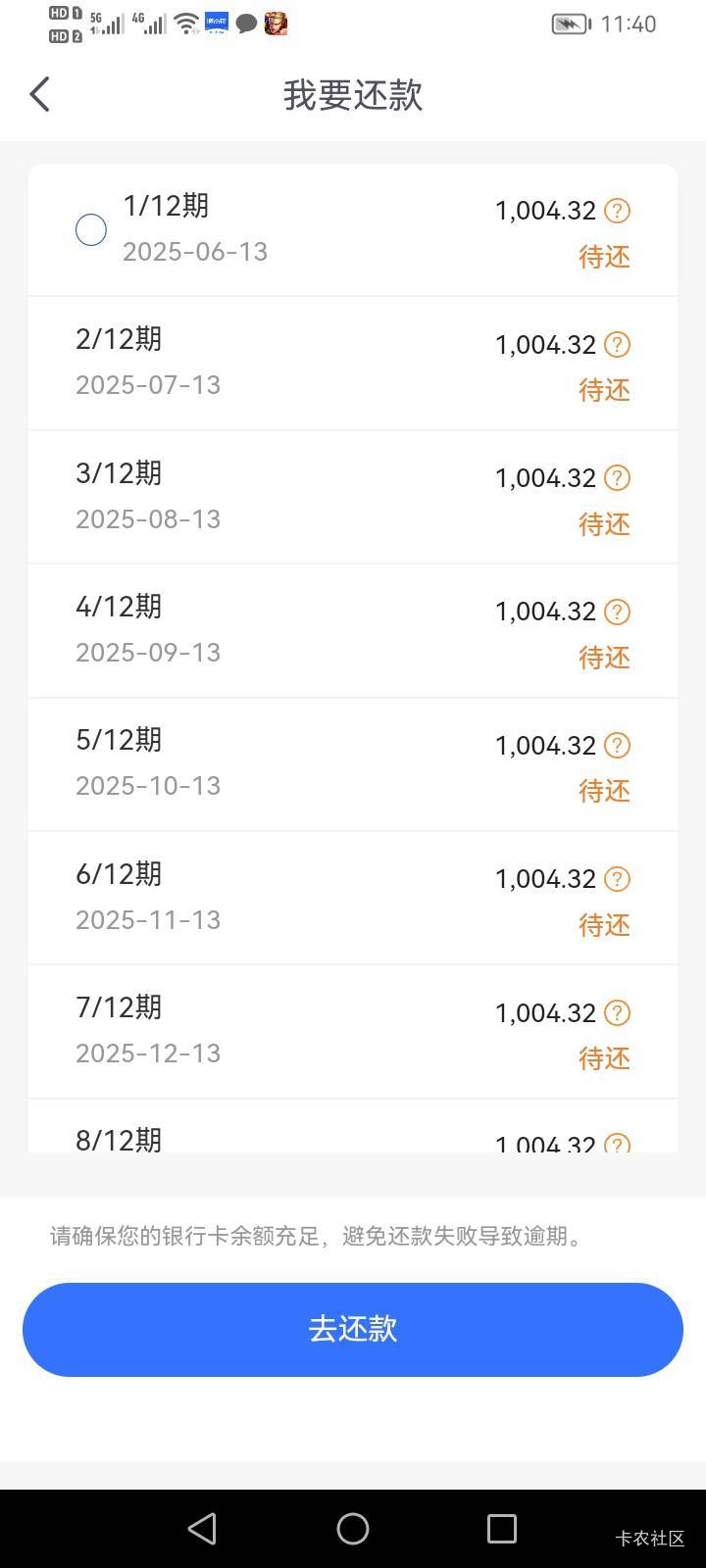This screenshot has width=706, height=1568.
Task: Tap question mark next to 5/12期 amount
Action: pos(617,745)
